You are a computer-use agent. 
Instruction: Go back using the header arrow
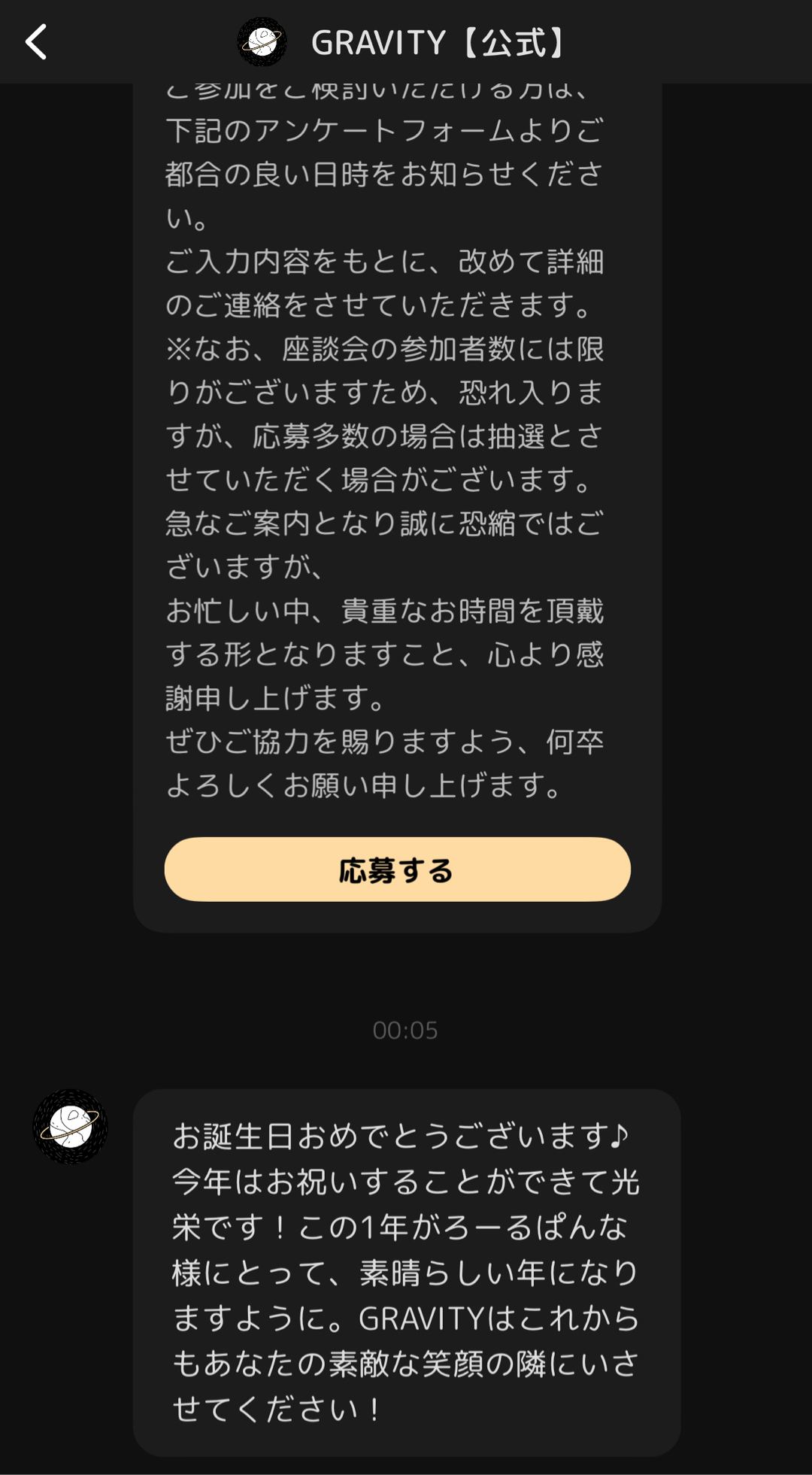36,41
